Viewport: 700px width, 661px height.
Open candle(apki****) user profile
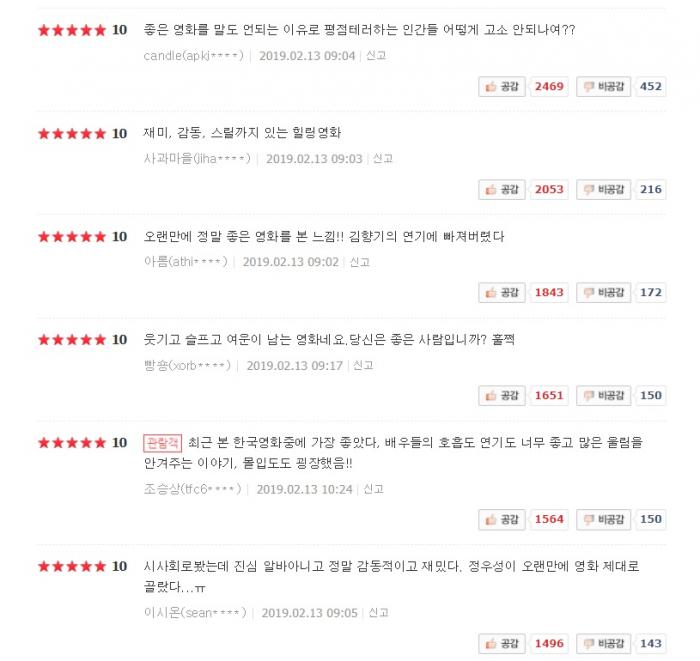pyautogui.click(x=192, y=55)
